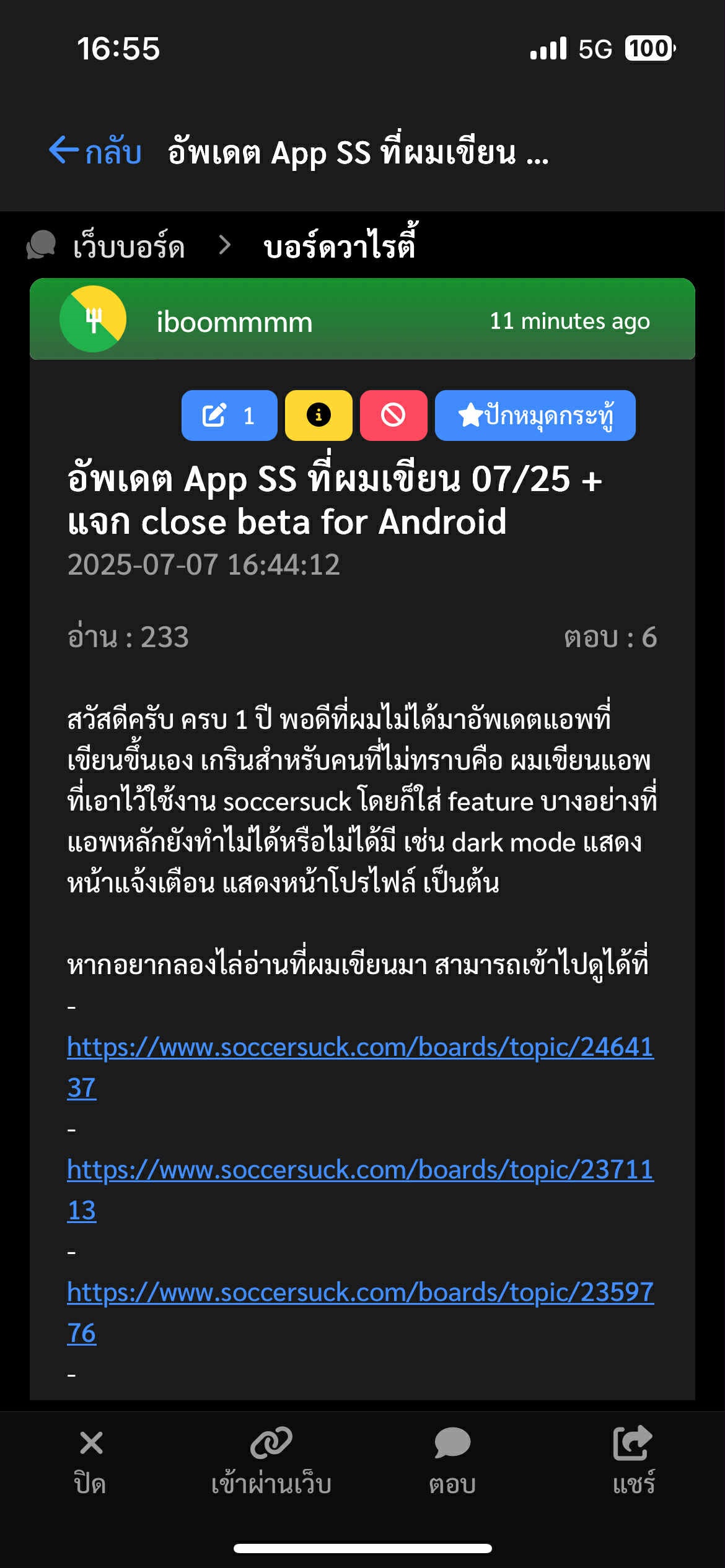Reply to the thread with ตอบ

pos(452,1461)
